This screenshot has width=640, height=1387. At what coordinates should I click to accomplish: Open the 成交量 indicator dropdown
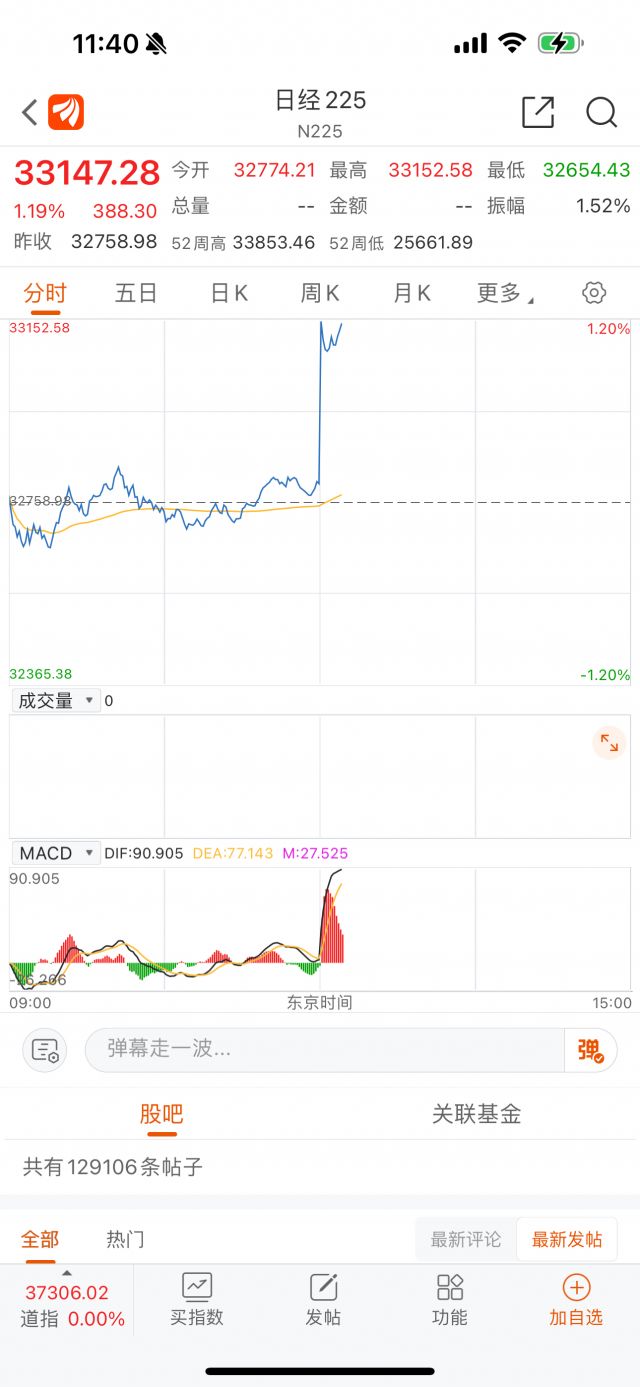[x=56, y=701]
